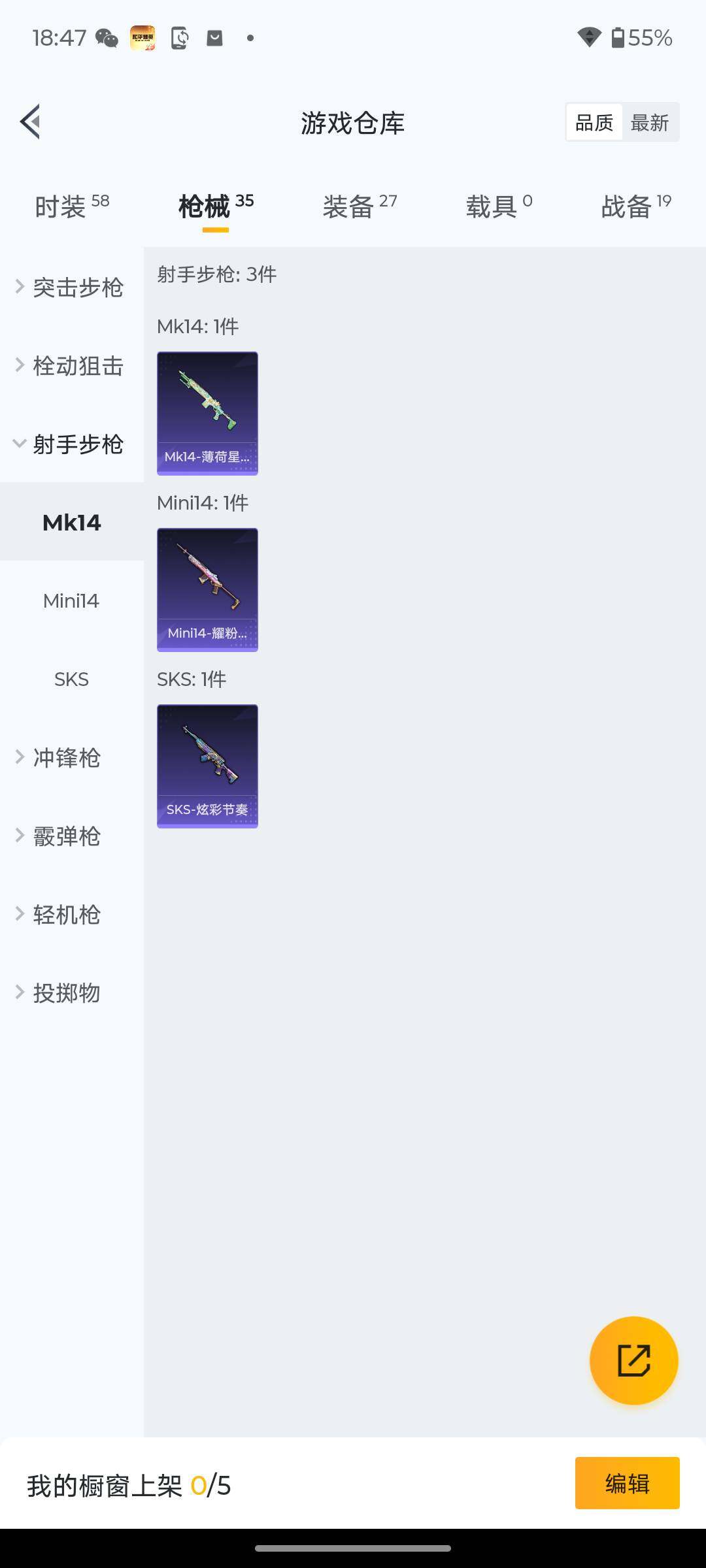The width and height of the screenshot is (706, 1568).
Task: Switch to the 载具 tab
Action: (x=499, y=206)
